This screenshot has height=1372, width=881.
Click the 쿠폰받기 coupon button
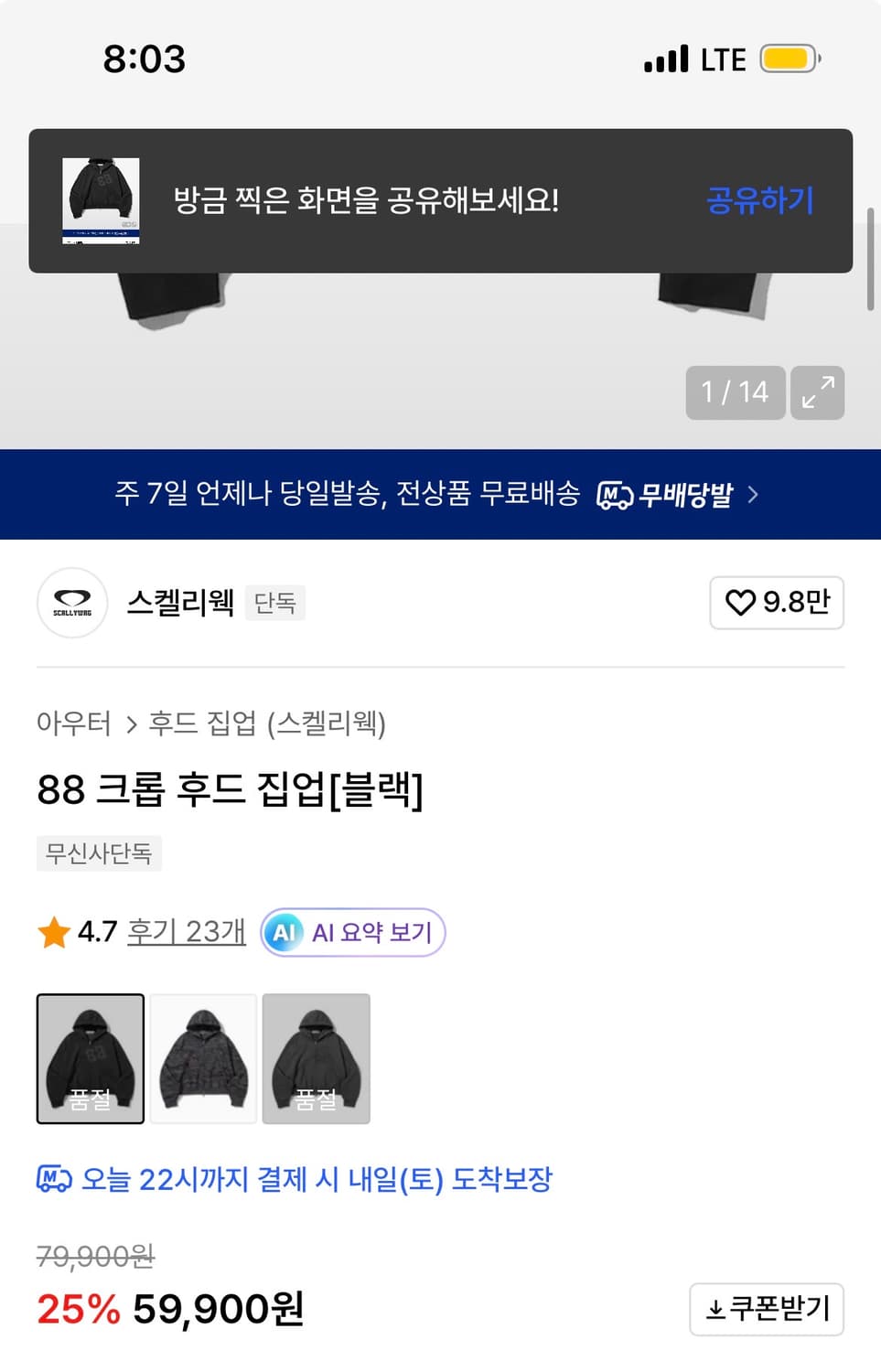(x=767, y=1310)
